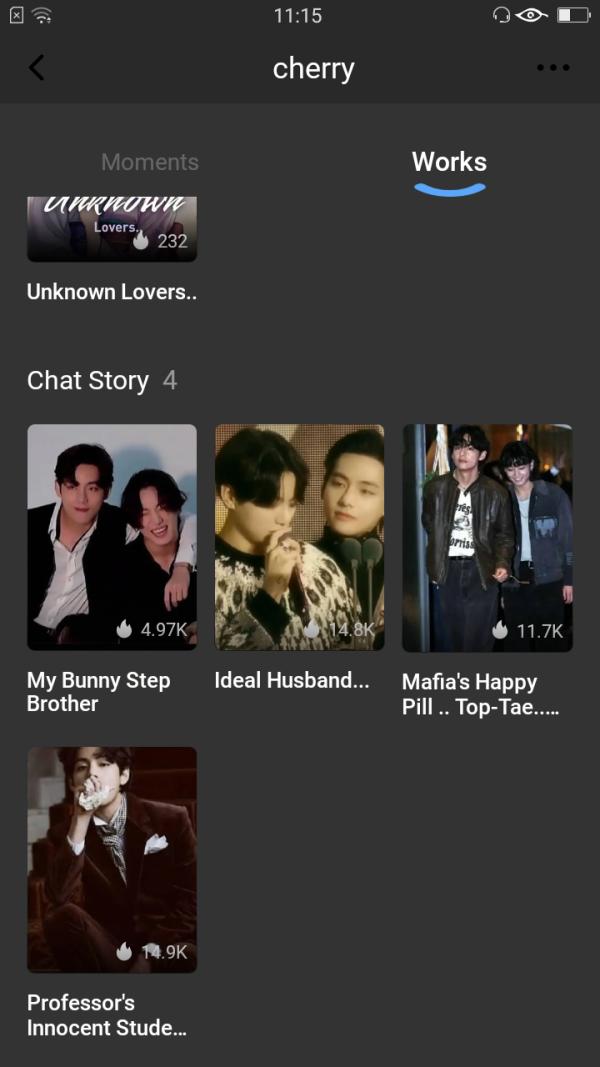Open Mafia's Happy Pill story
This screenshot has width=600, height=1067.
(487, 538)
